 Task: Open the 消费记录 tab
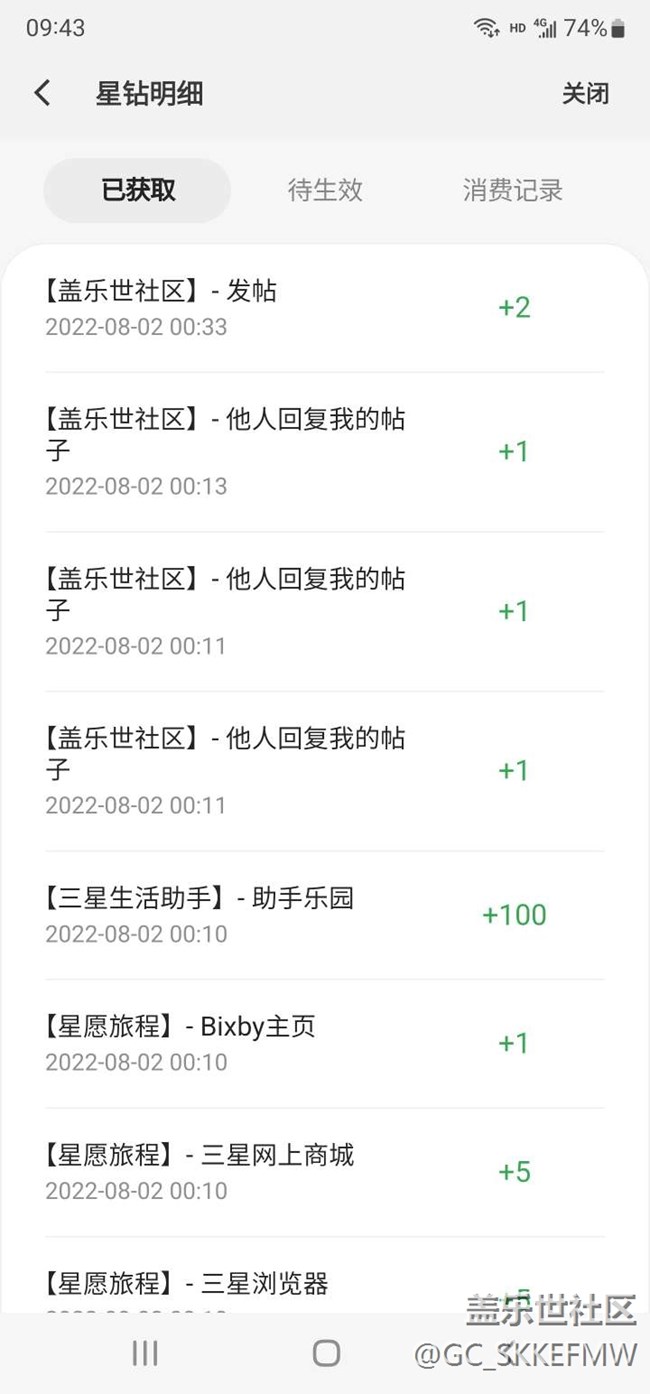tap(513, 190)
